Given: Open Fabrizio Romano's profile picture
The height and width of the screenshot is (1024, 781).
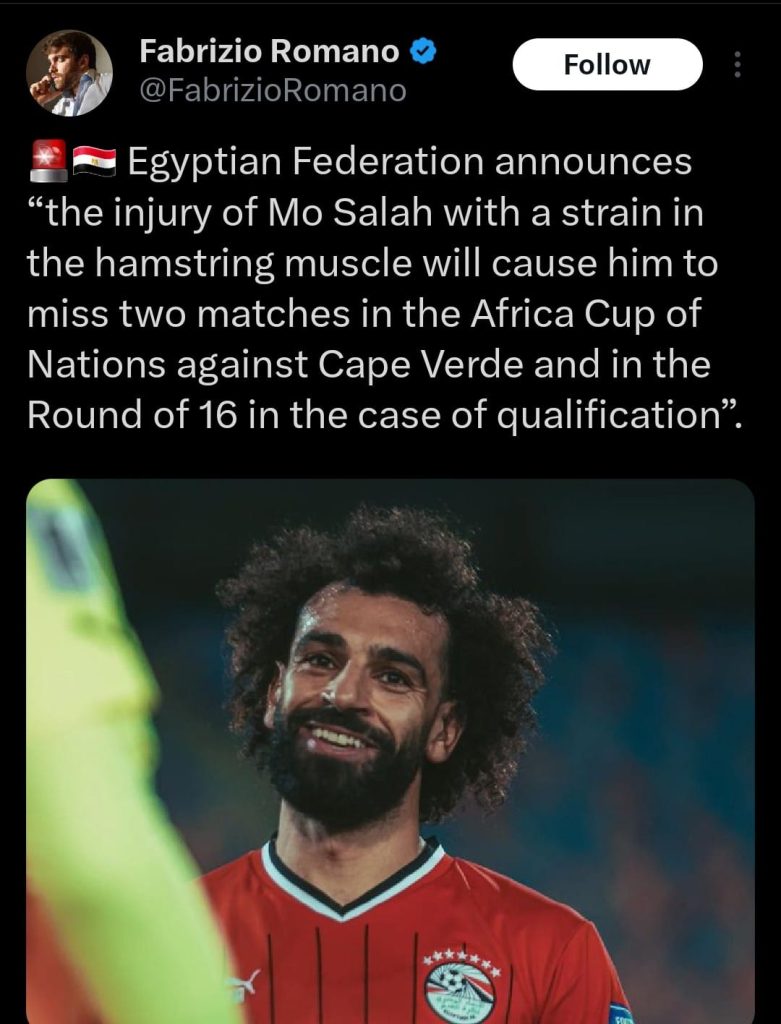Looking at the screenshot, I should [69, 72].
